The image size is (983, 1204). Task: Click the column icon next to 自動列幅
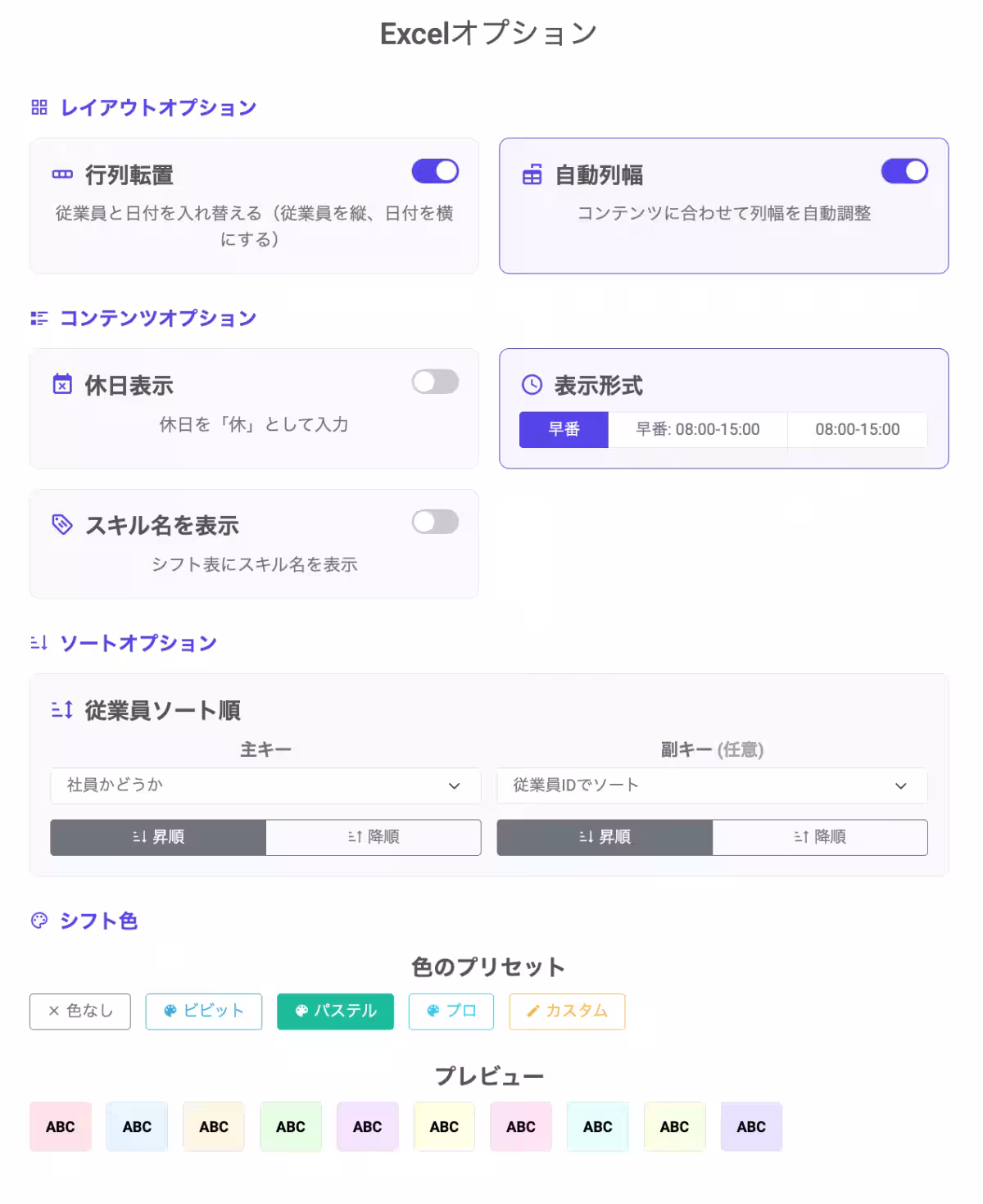click(x=531, y=172)
